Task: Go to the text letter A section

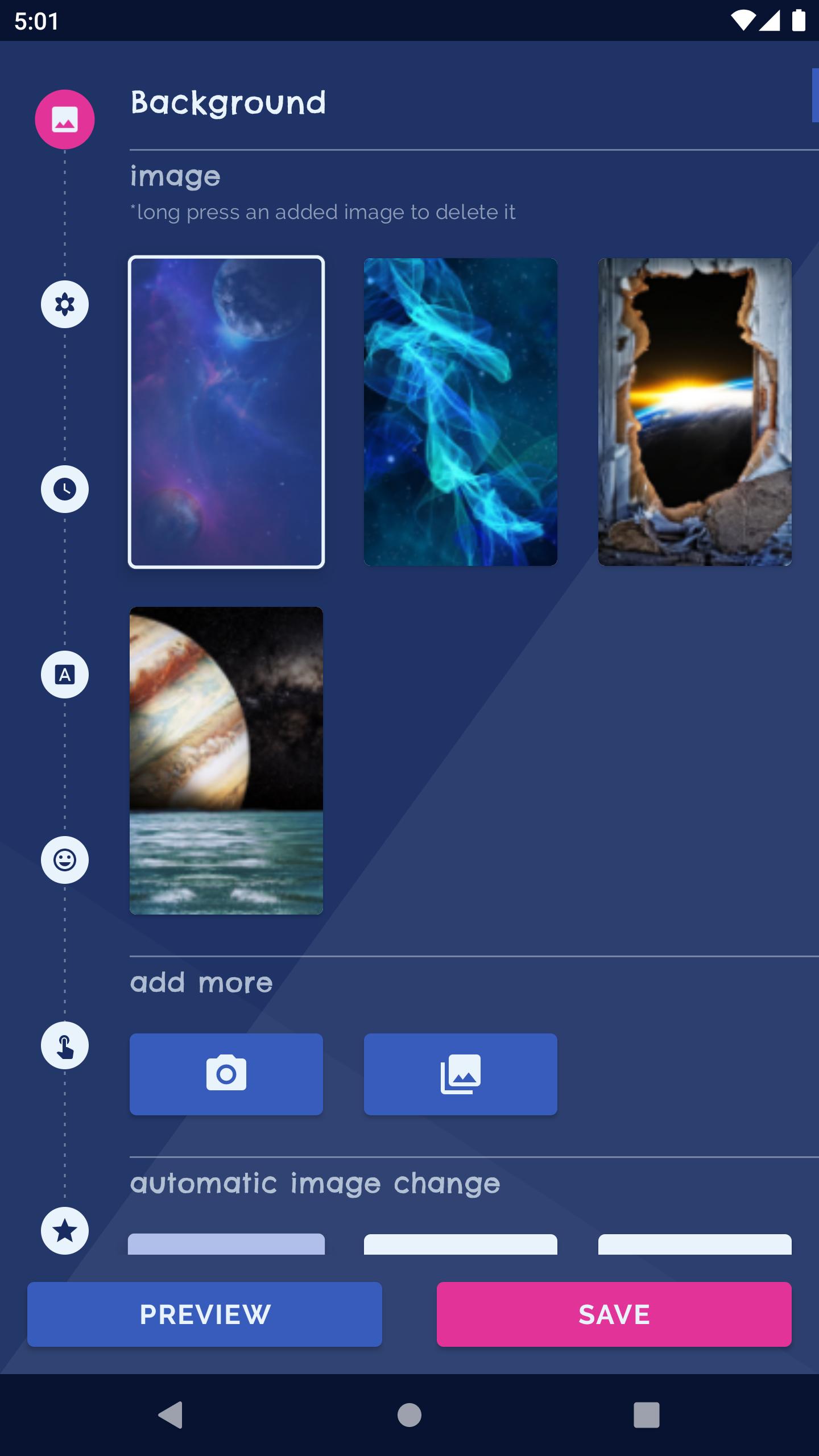Action: tap(65, 675)
